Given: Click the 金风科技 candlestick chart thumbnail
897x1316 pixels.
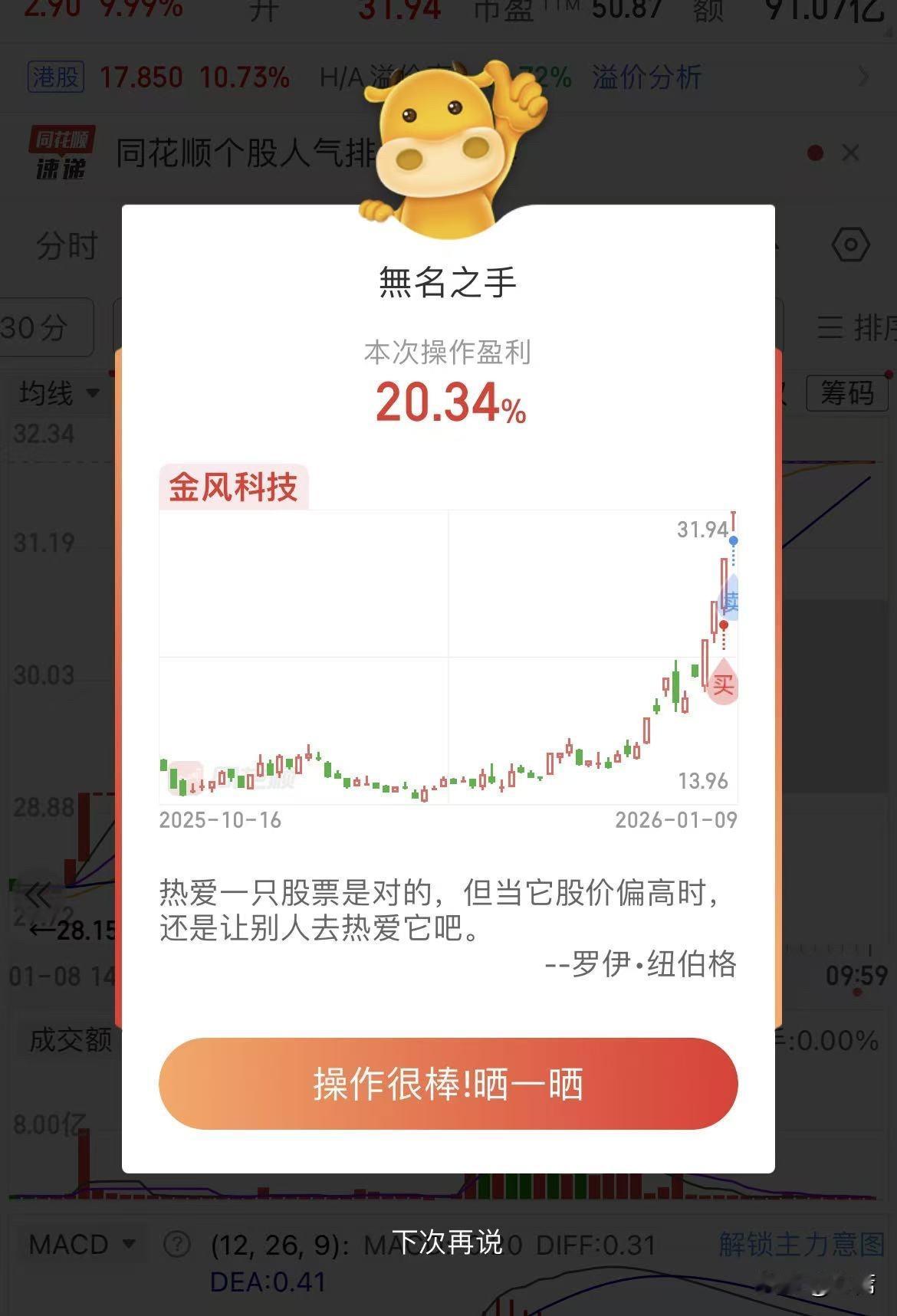Looking at the screenshot, I should click(449, 659).
